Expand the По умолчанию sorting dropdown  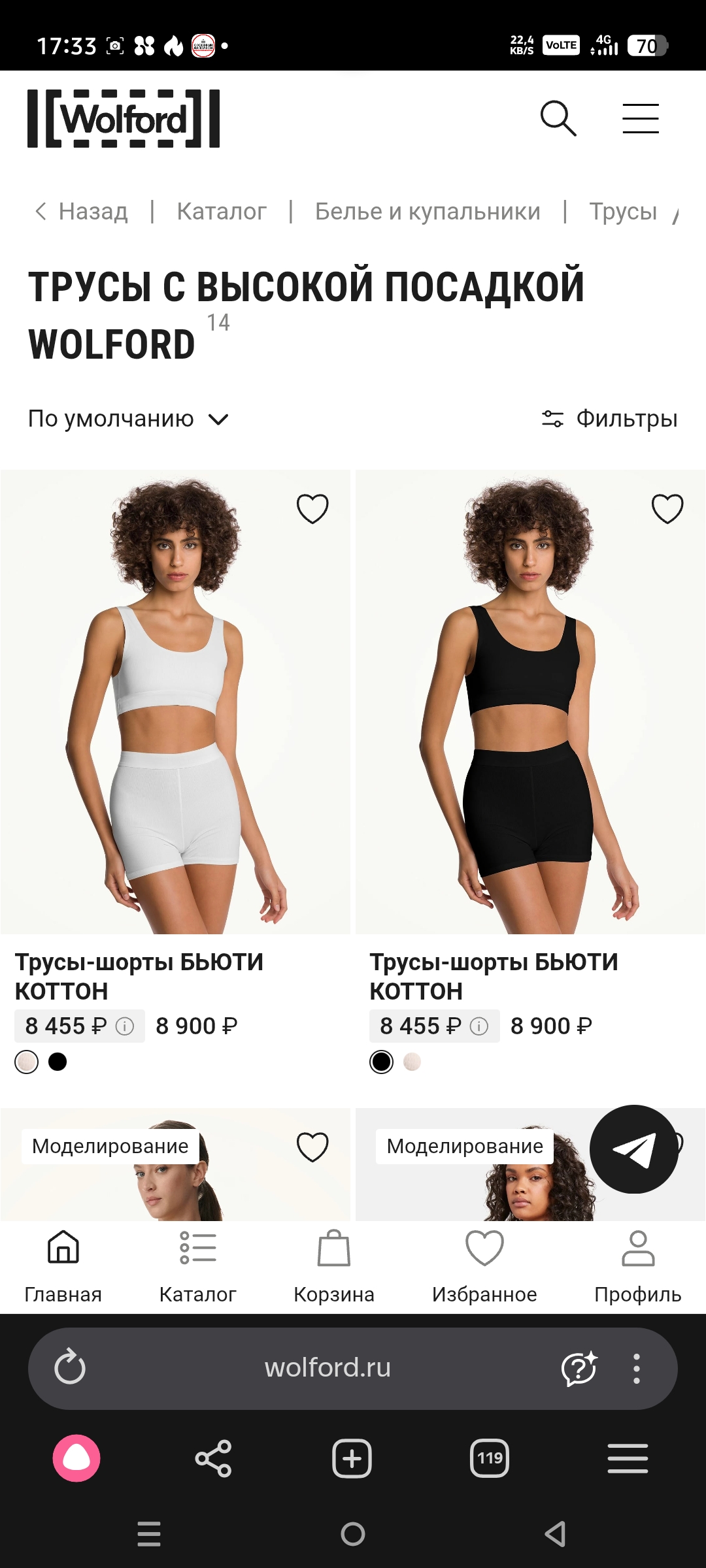click(128, 419)
